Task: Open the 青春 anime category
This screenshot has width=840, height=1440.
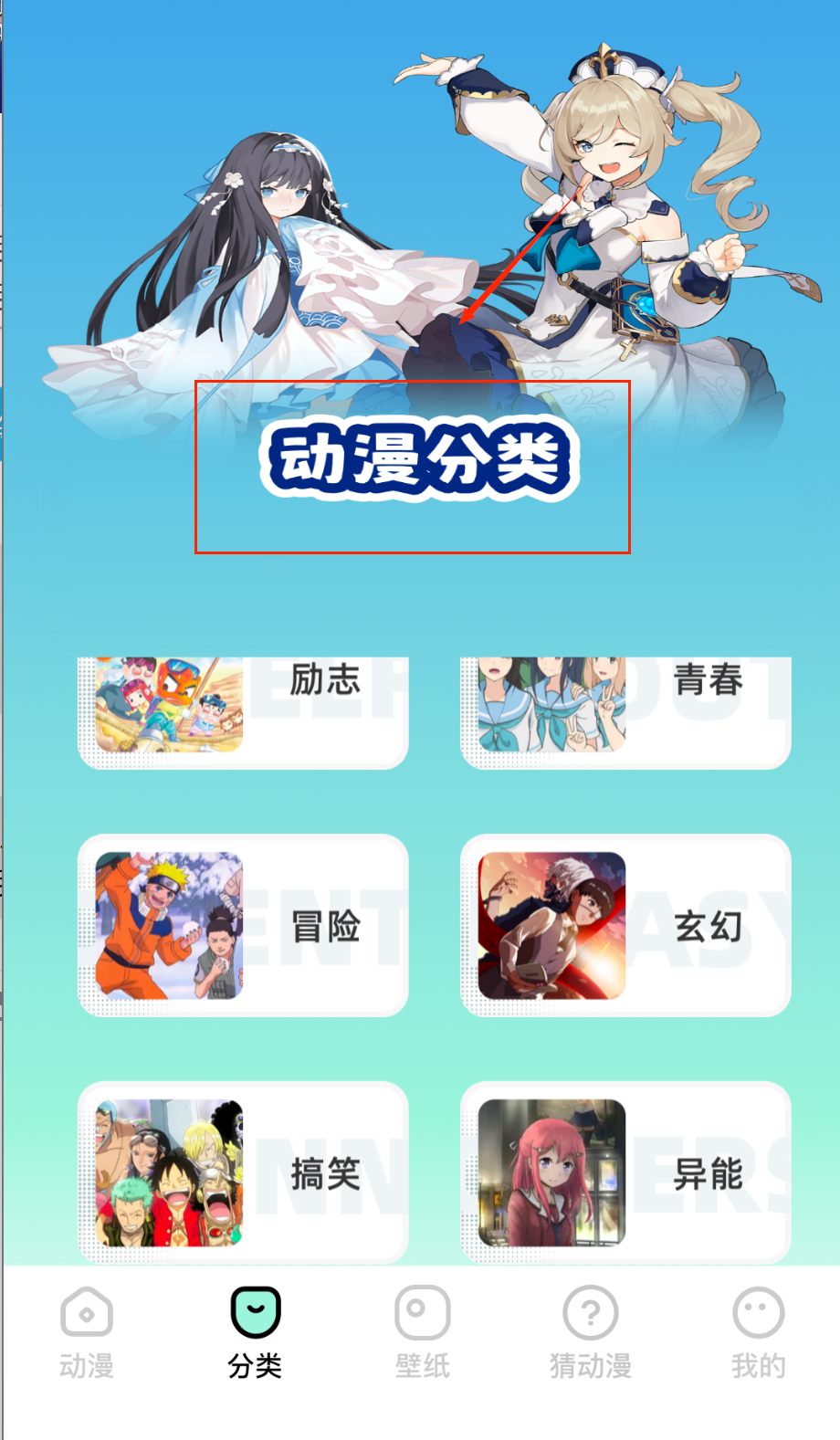Action: (625, 712)
